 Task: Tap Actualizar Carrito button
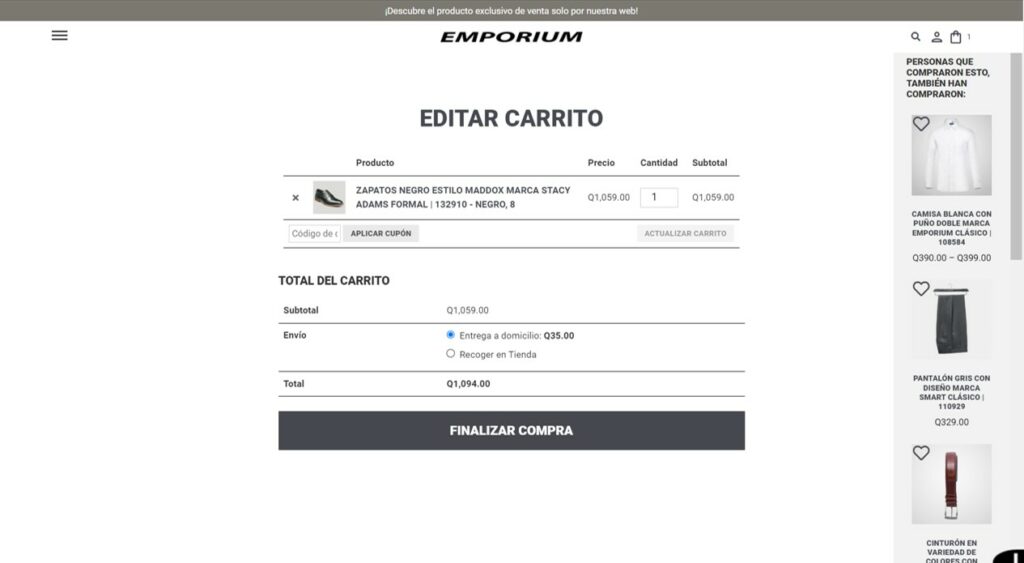click(685, 233)
